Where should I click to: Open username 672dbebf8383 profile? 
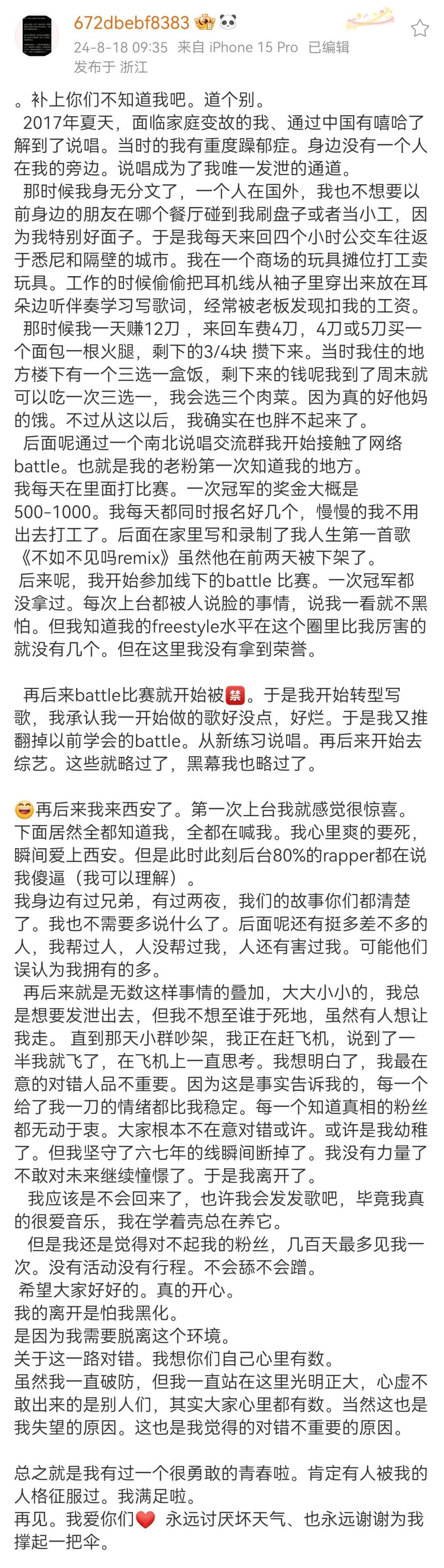[131, 23]
